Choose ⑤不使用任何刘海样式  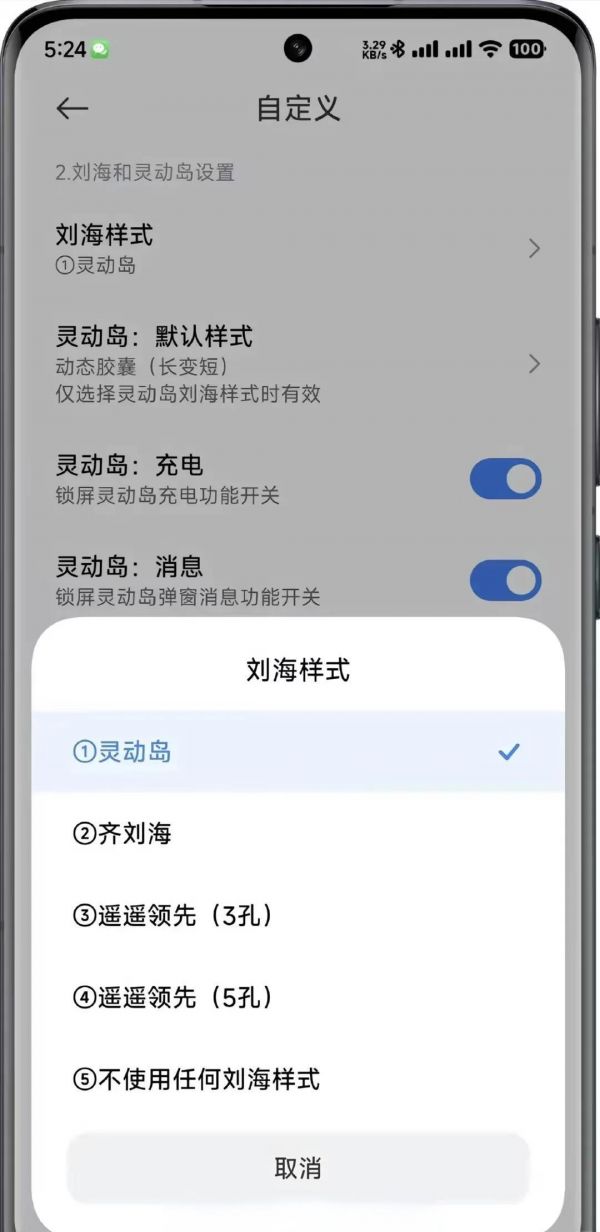point(297,1079)
